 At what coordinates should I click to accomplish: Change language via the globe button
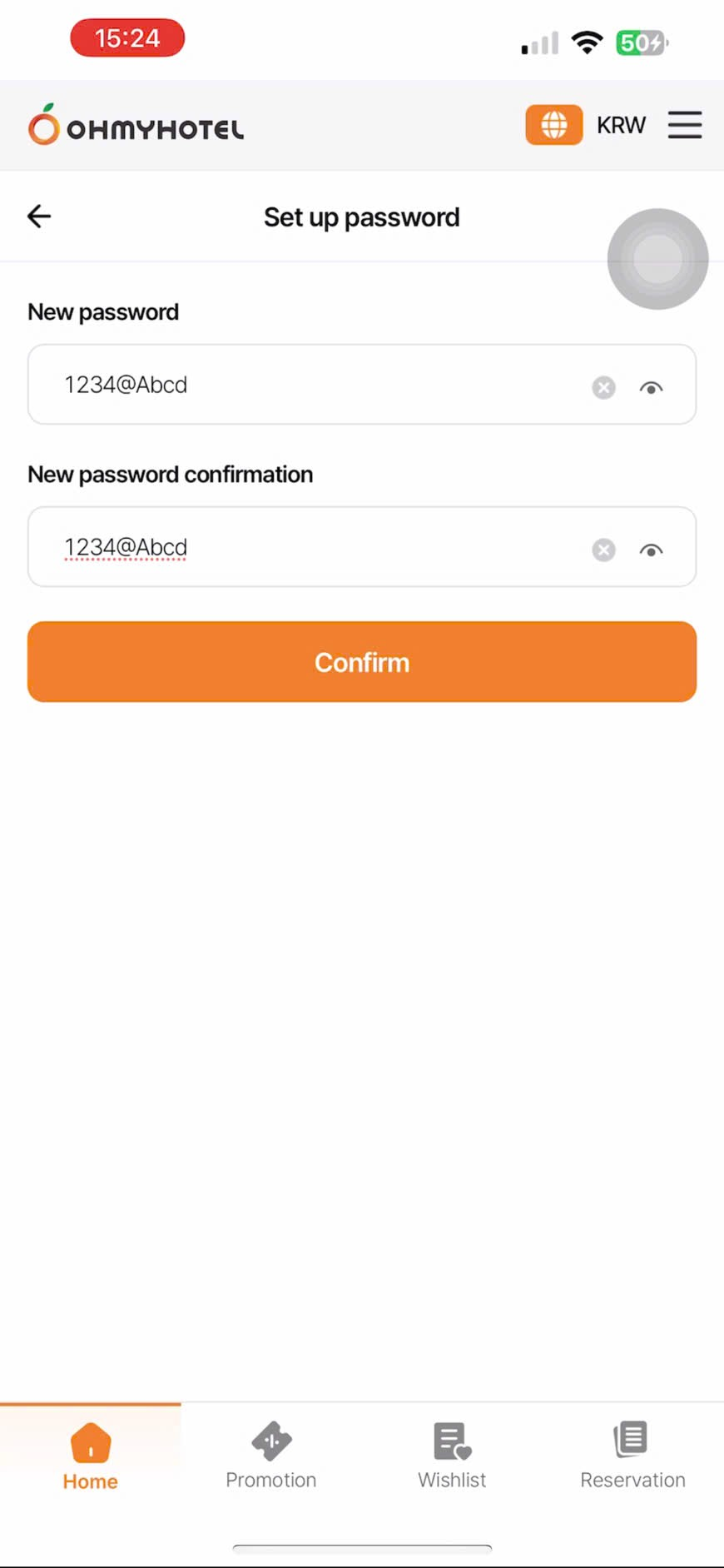(x=553, y=125)
